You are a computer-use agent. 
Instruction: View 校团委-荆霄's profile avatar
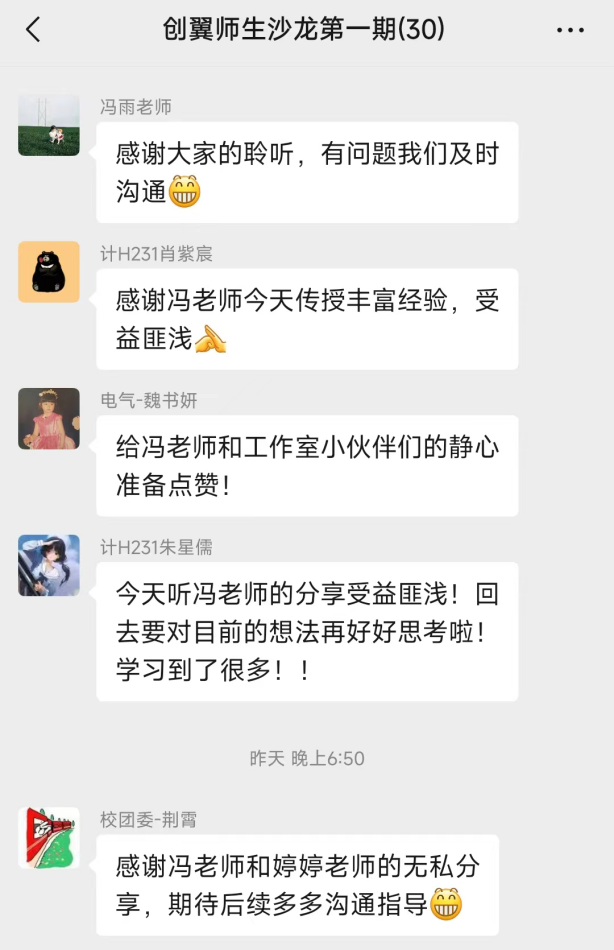[x=49, y=837]
